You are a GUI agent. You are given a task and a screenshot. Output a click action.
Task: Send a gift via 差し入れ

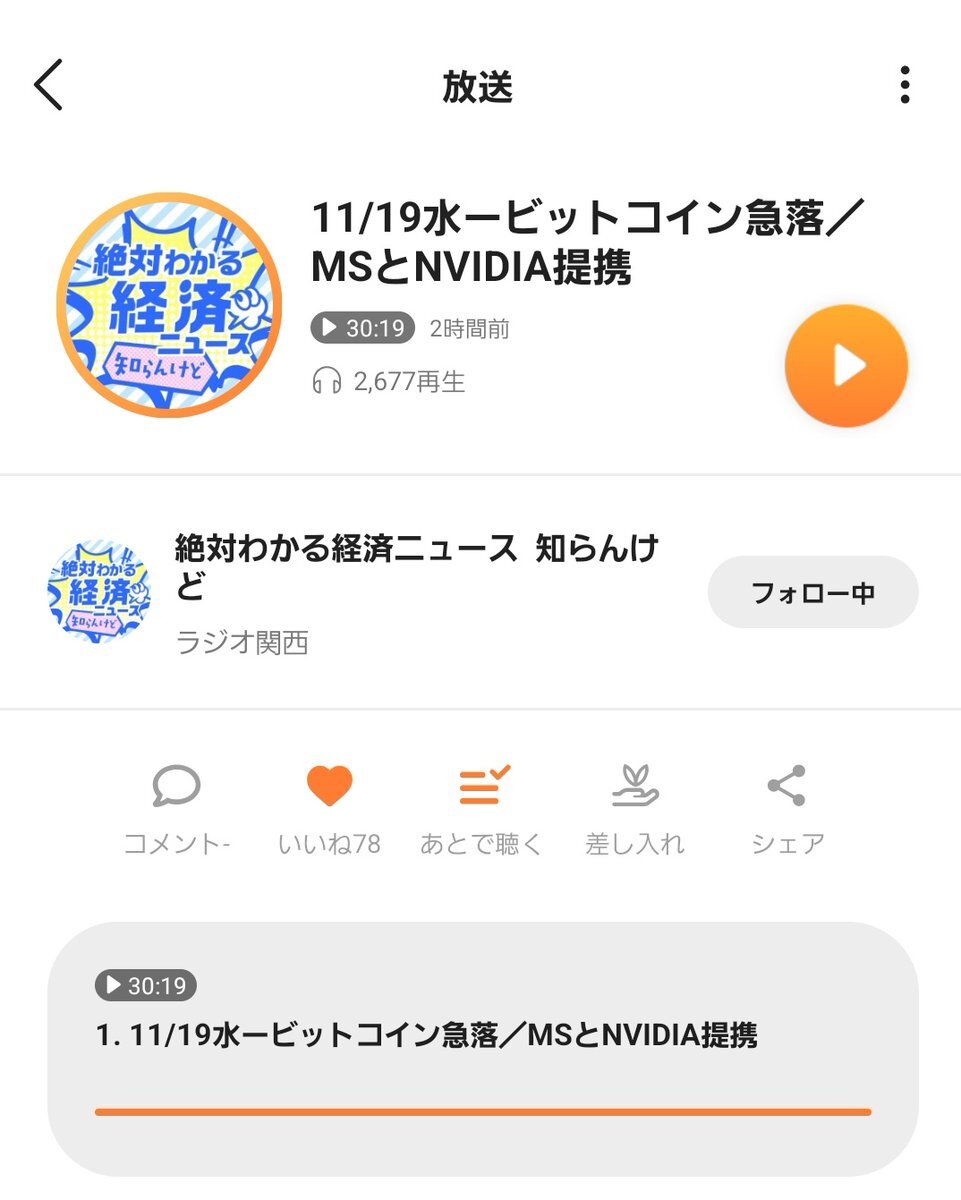[x=635, y=808]
